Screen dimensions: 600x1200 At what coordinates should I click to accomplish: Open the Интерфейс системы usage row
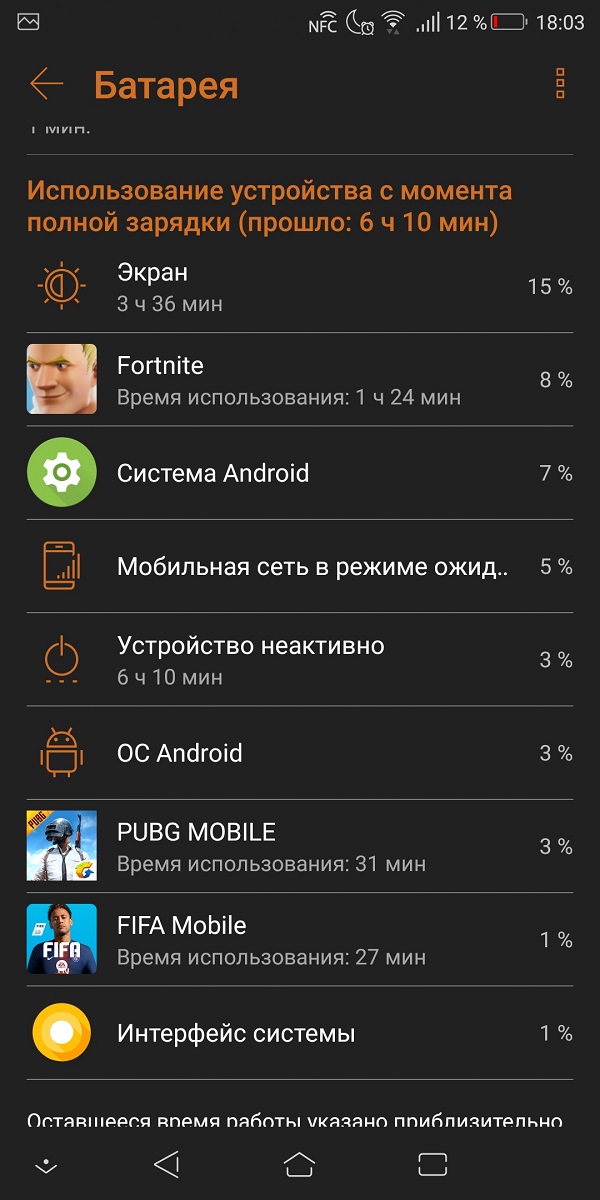click(x=300, y=1033)
